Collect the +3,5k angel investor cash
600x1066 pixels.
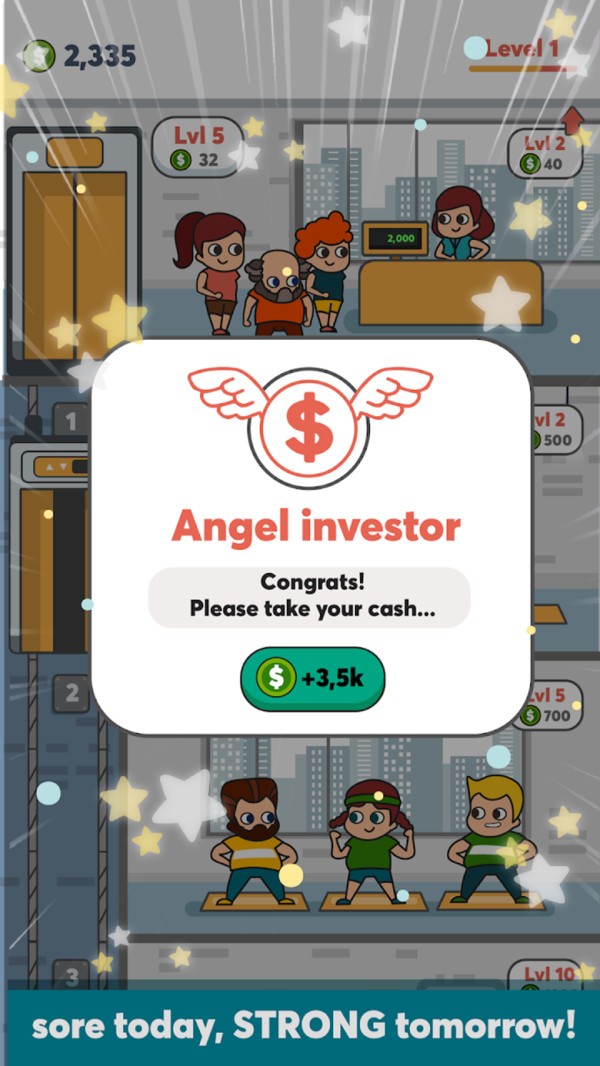coord(312,679)
